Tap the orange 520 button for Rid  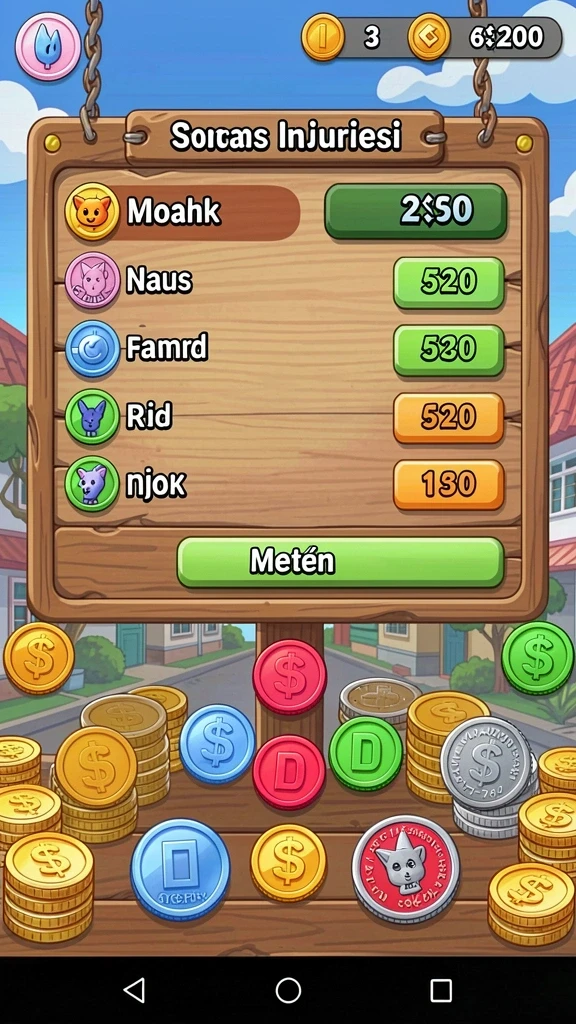point(449,418)
